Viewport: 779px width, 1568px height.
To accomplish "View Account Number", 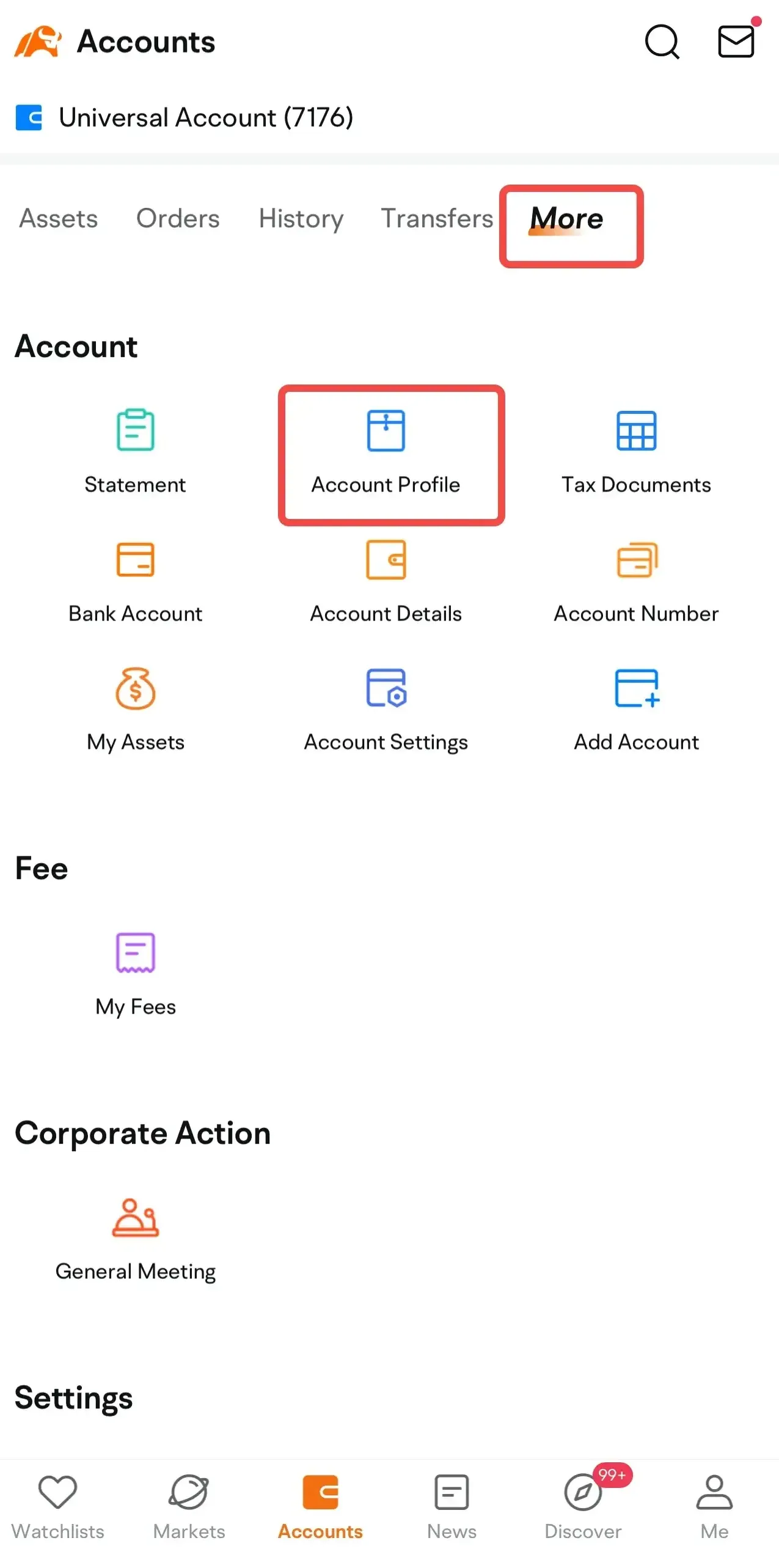I will click(636, 581).
